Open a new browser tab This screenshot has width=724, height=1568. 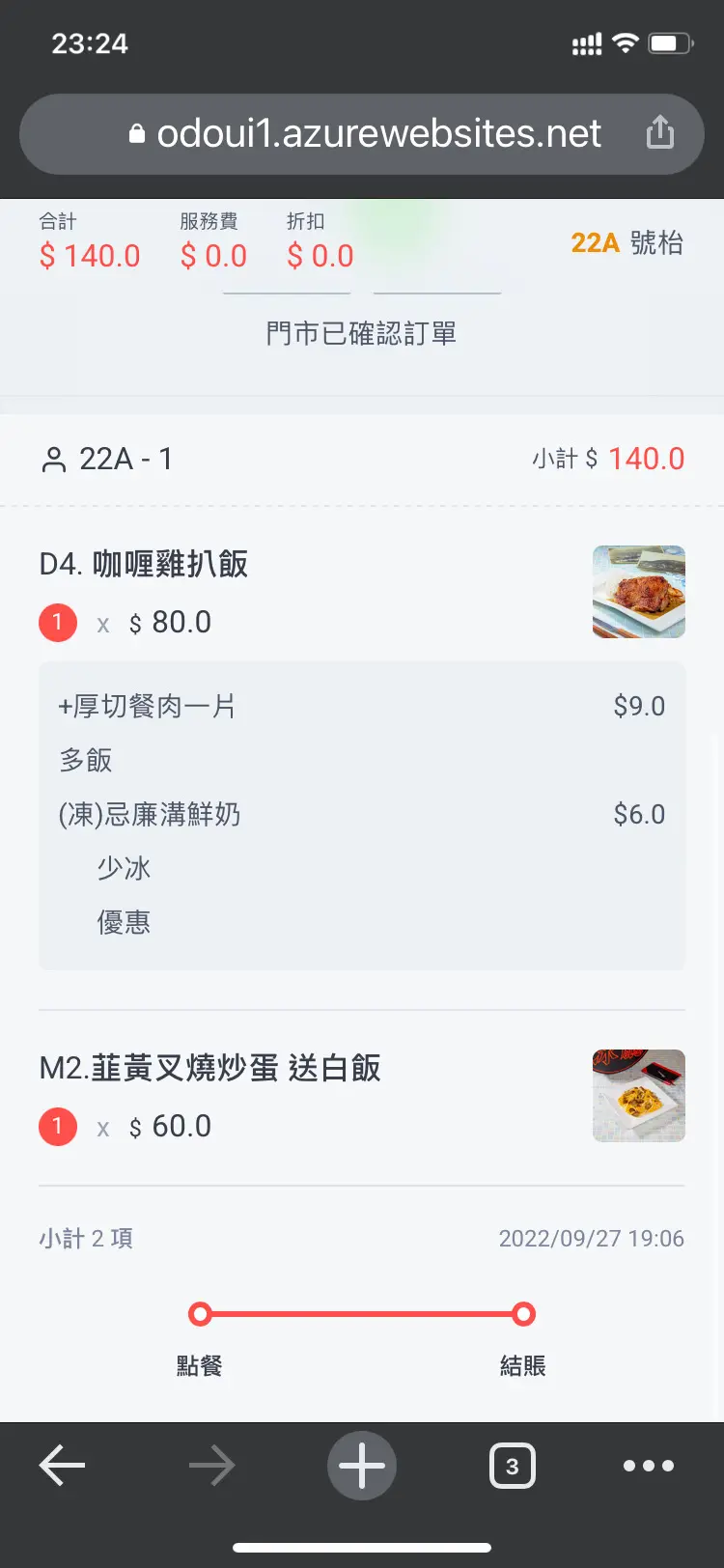362,1466
